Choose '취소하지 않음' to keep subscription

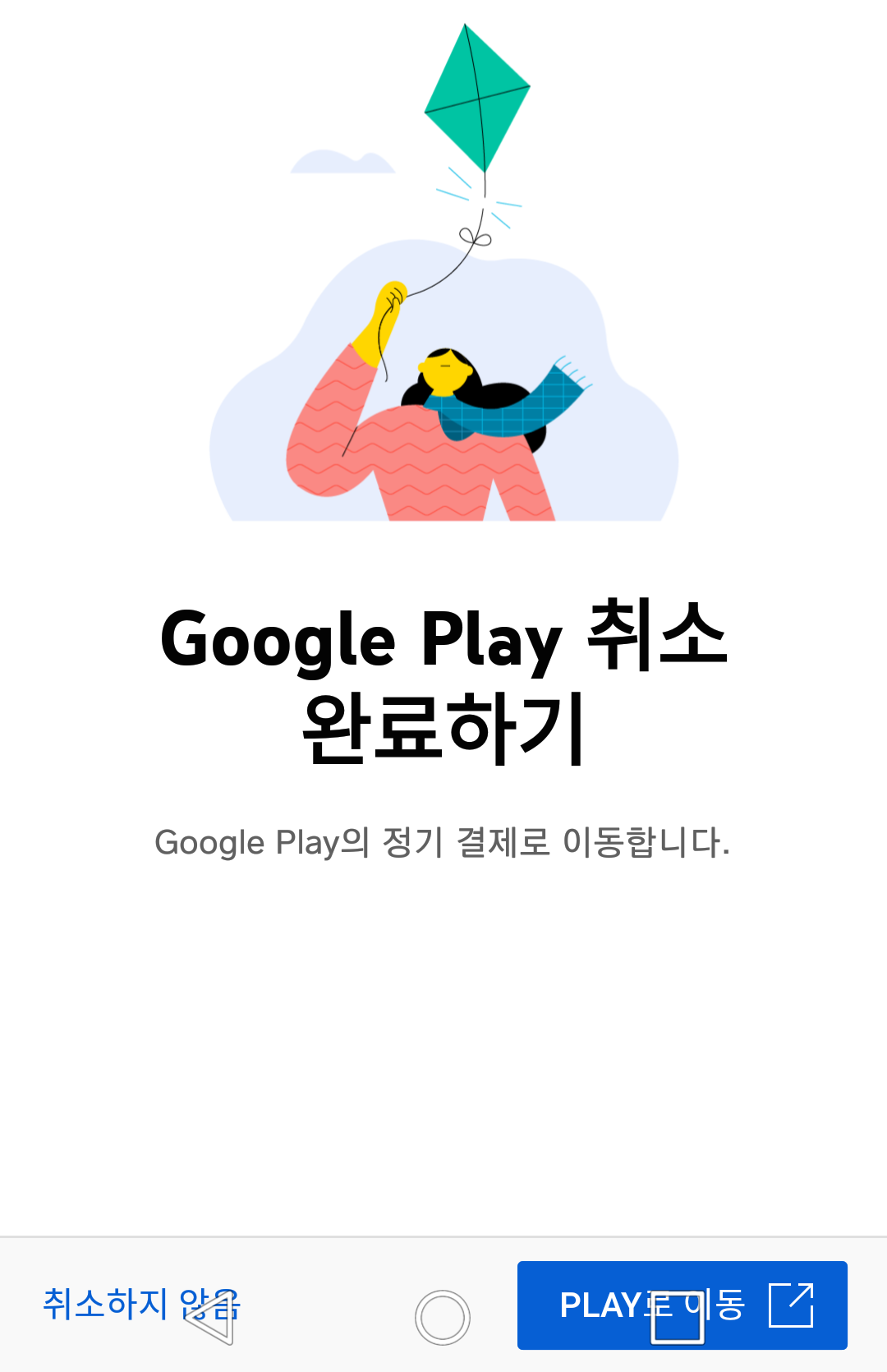click(140, 1304)
